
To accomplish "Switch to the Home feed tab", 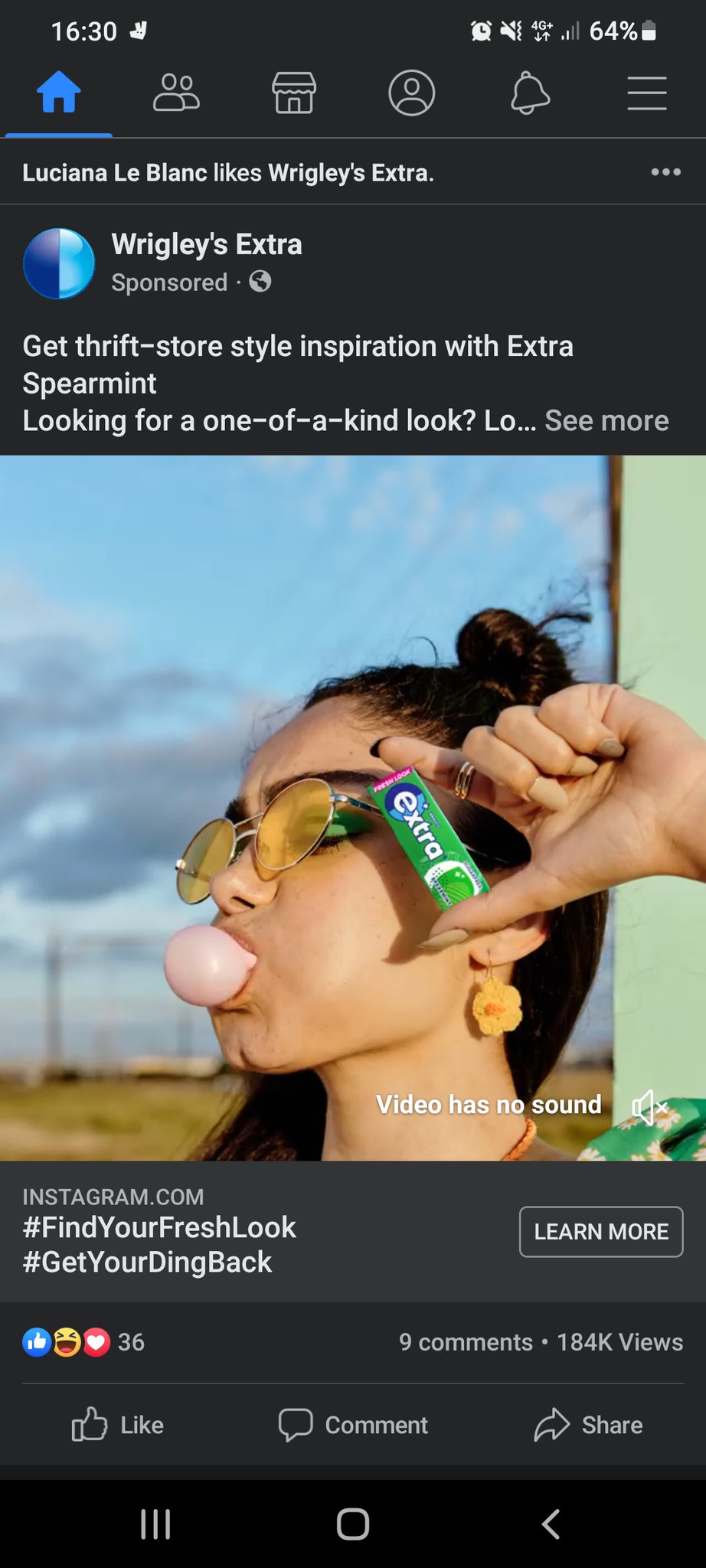I will pyautogui.click(x=59, y=93).
